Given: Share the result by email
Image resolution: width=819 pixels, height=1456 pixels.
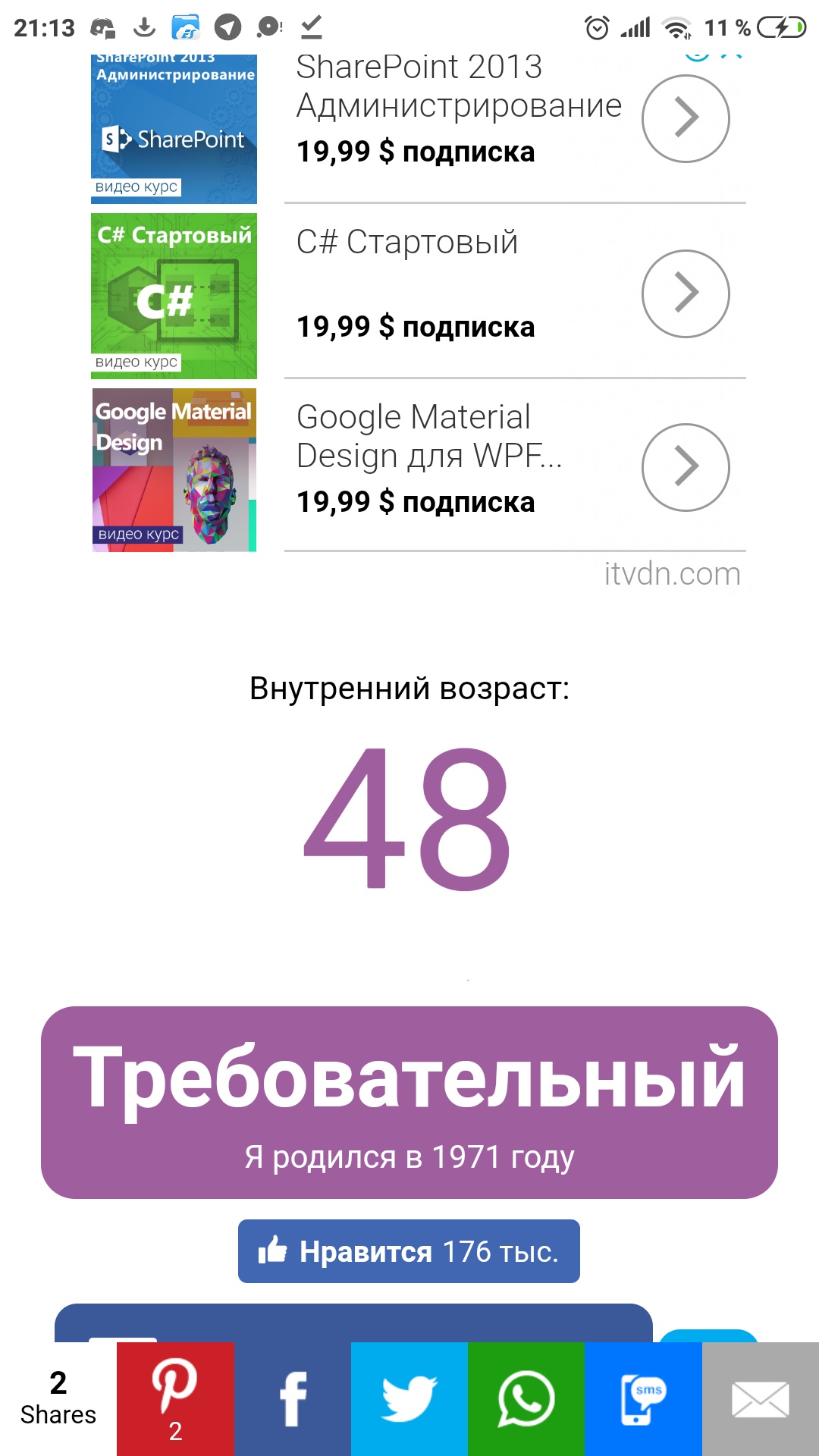Looking at the screenshot, I should click(761, 1399).
